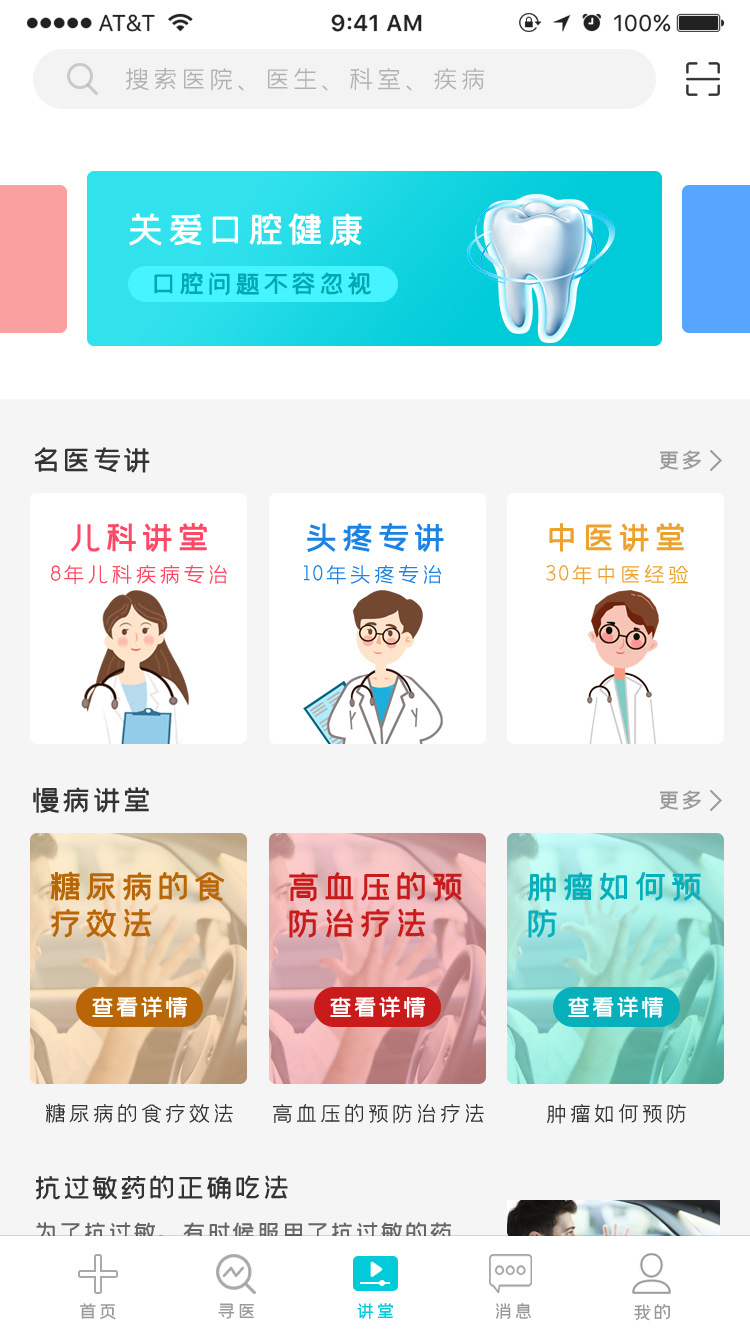Open the 儿科讲堂 card
This screenshot has height=1334, width=750.
(x=138, y=618)
